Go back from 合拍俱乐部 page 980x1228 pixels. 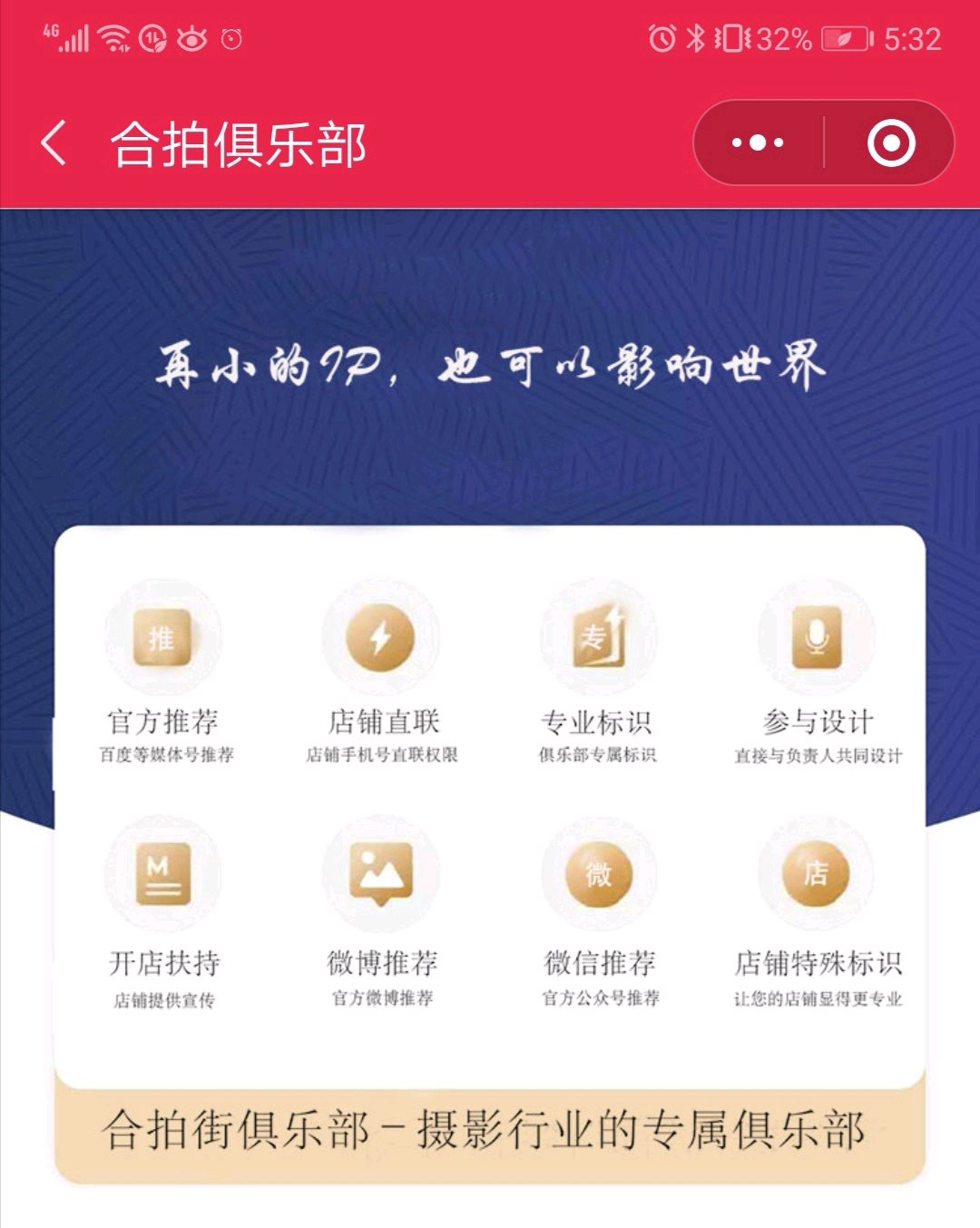tap(54, 143)
